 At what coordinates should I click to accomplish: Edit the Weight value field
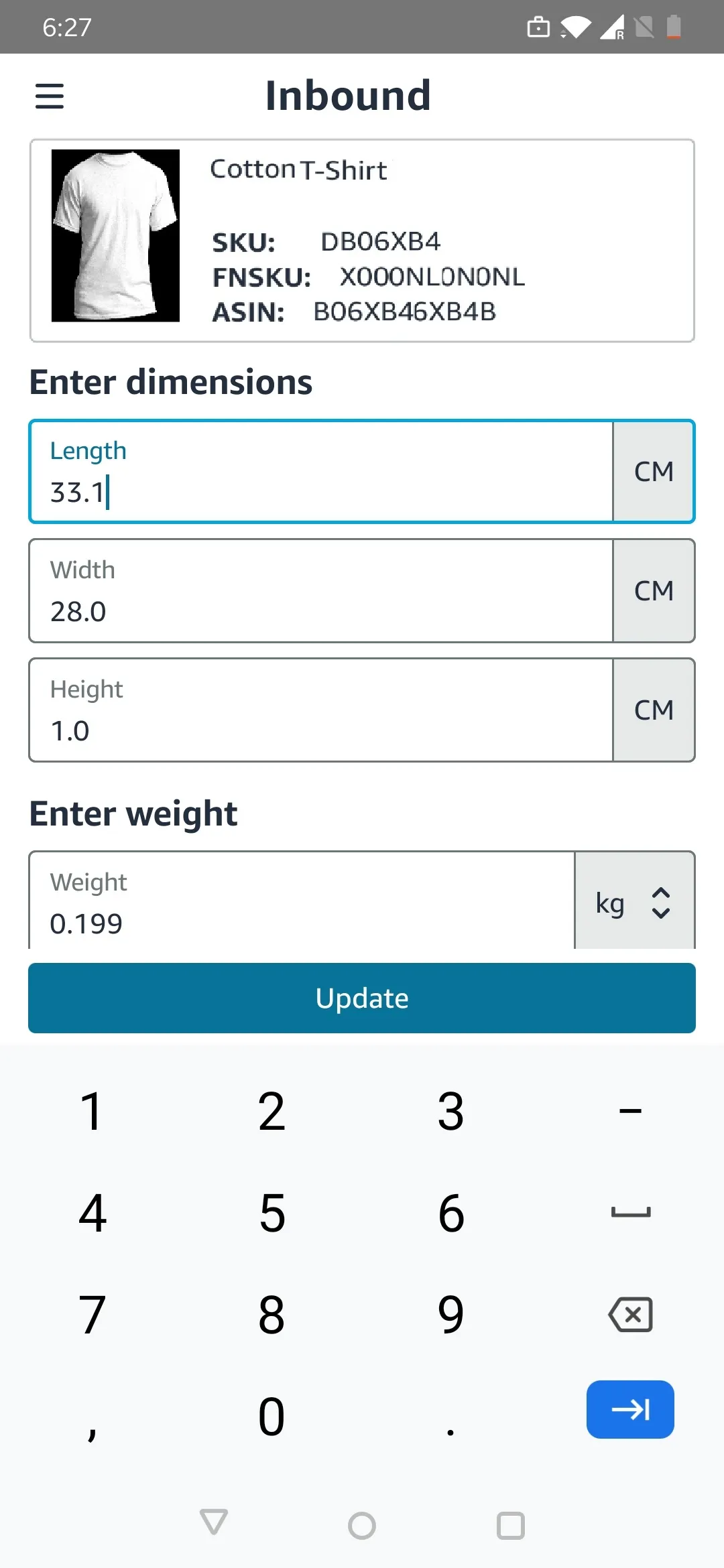(x=302, y=902)
